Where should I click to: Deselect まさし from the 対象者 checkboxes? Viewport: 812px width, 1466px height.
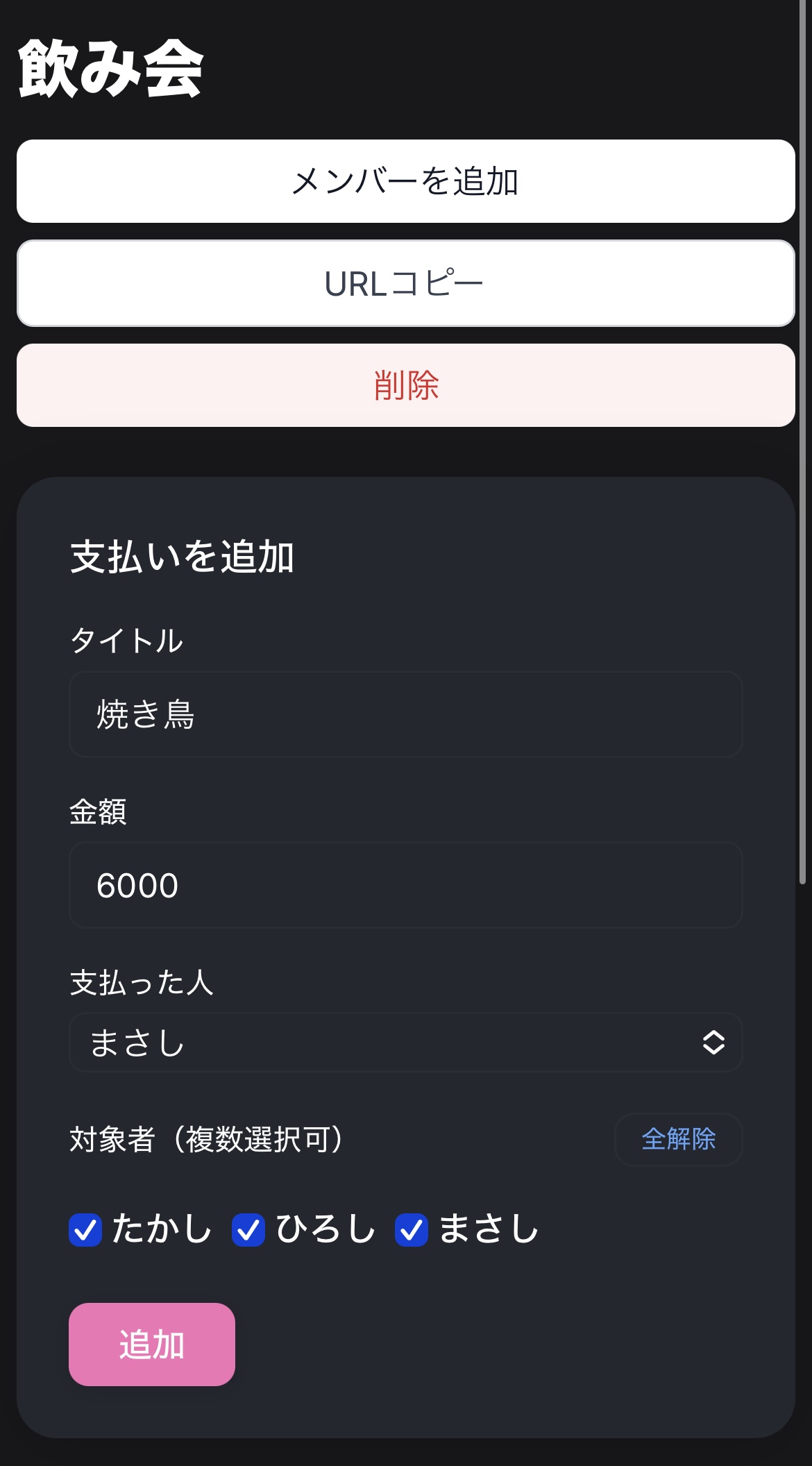(x=412, y=1230)
